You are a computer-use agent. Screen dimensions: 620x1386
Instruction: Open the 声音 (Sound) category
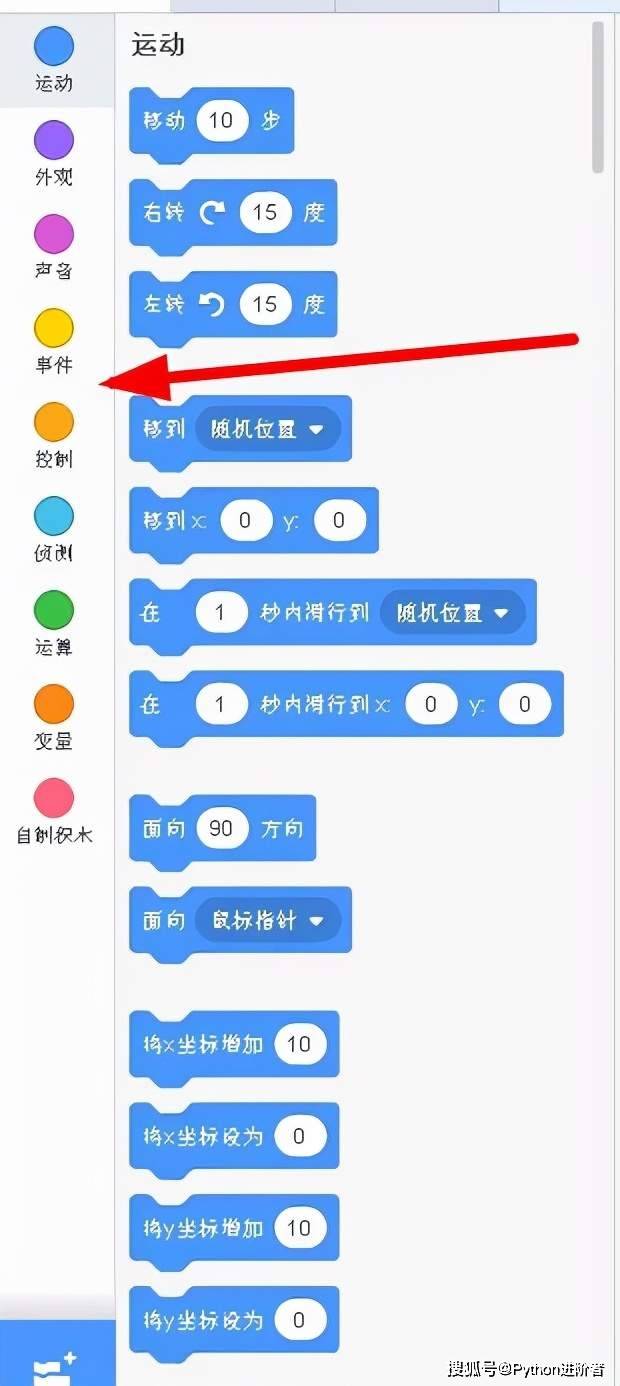54,246
